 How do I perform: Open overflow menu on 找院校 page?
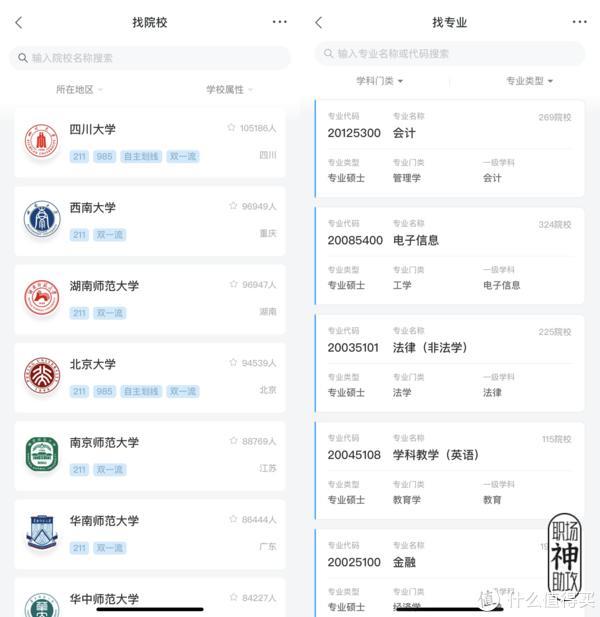(279, 22)
